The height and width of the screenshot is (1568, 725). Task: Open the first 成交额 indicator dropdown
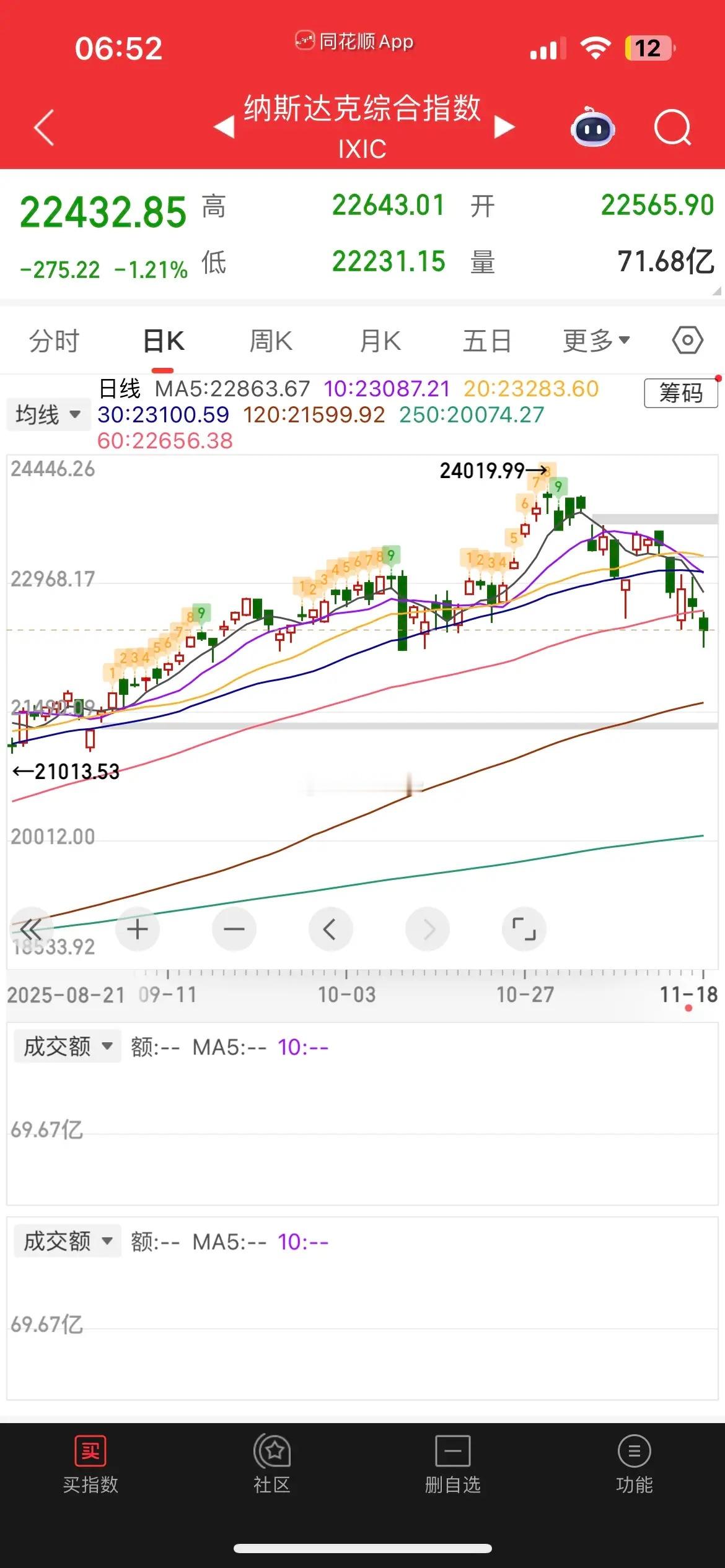(67, 1047)
